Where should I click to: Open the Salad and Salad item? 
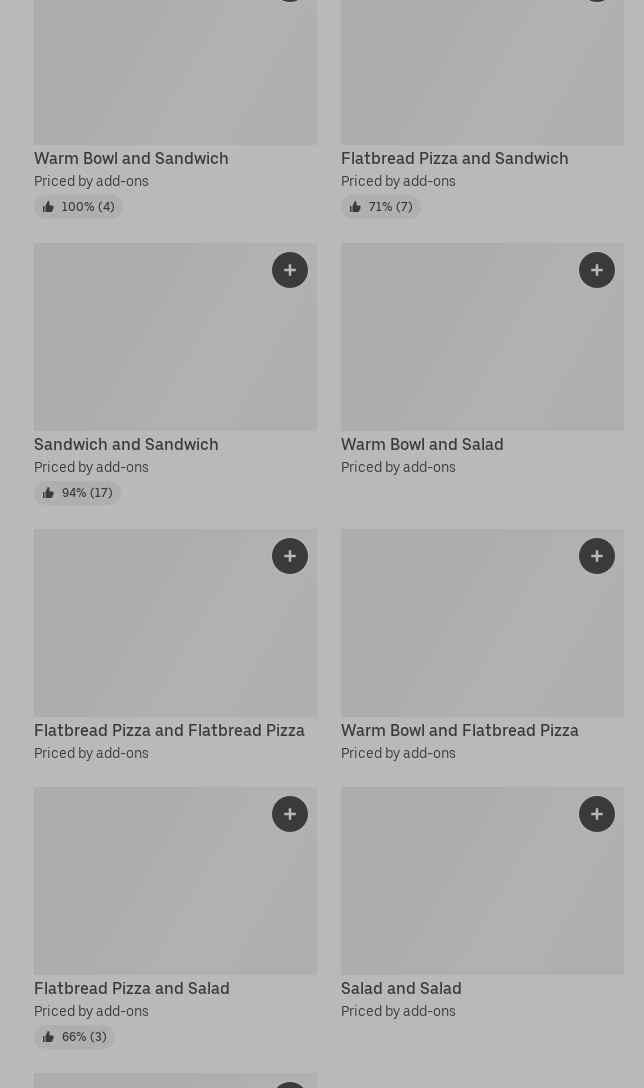click(401, 988)
